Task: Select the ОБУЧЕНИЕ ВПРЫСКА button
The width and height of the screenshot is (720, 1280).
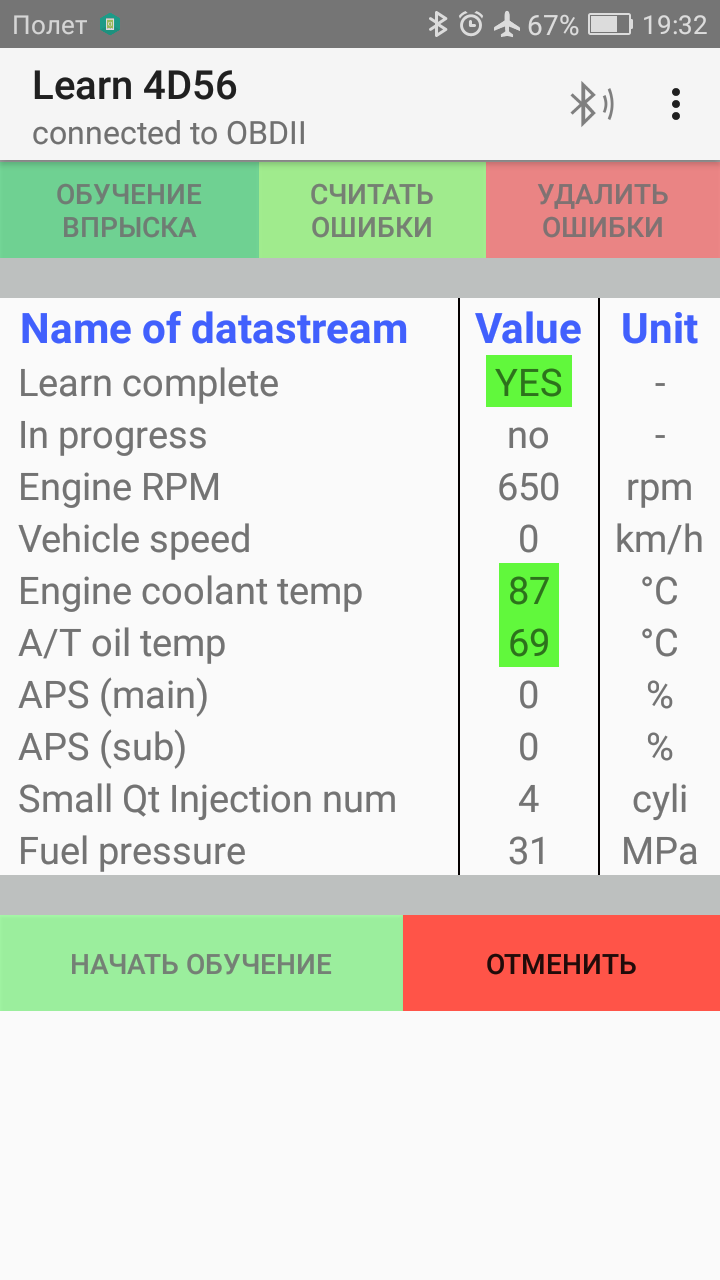Action: [129, 210]
